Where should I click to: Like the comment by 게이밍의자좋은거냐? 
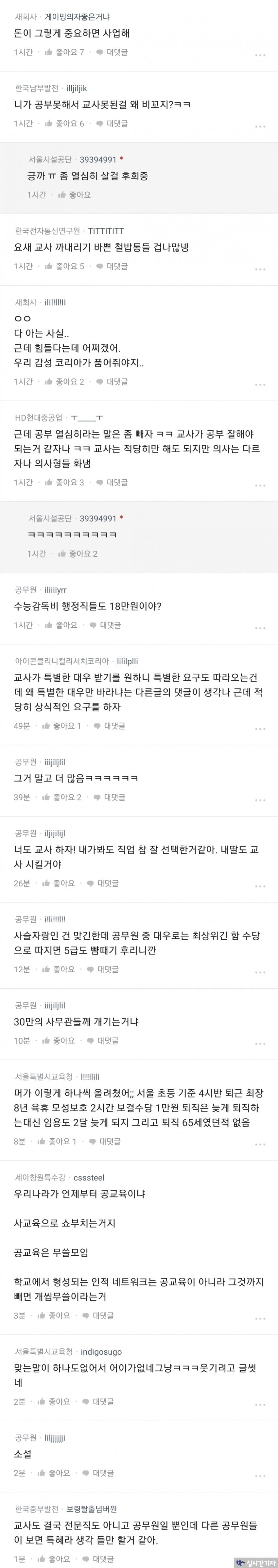[65, 52]
